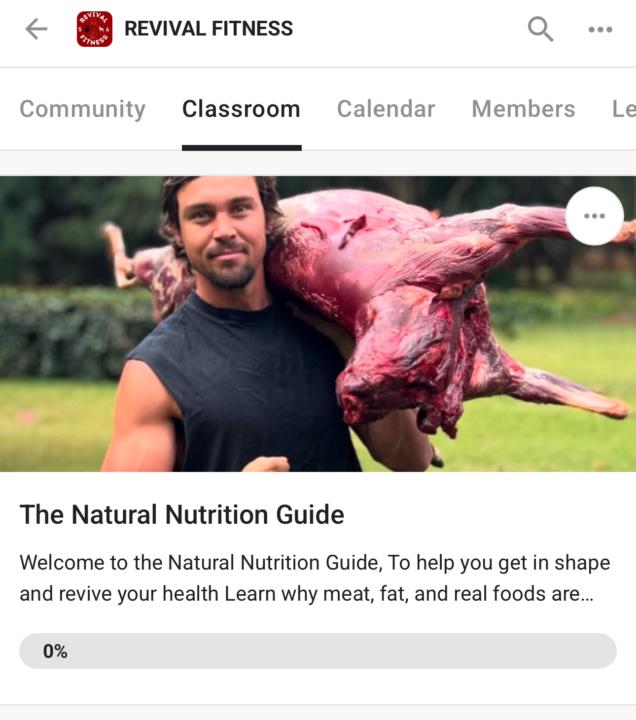Screen dimensions: 636x720
Task: Open the overflow menu in the app bar
Action: [600, 30]
